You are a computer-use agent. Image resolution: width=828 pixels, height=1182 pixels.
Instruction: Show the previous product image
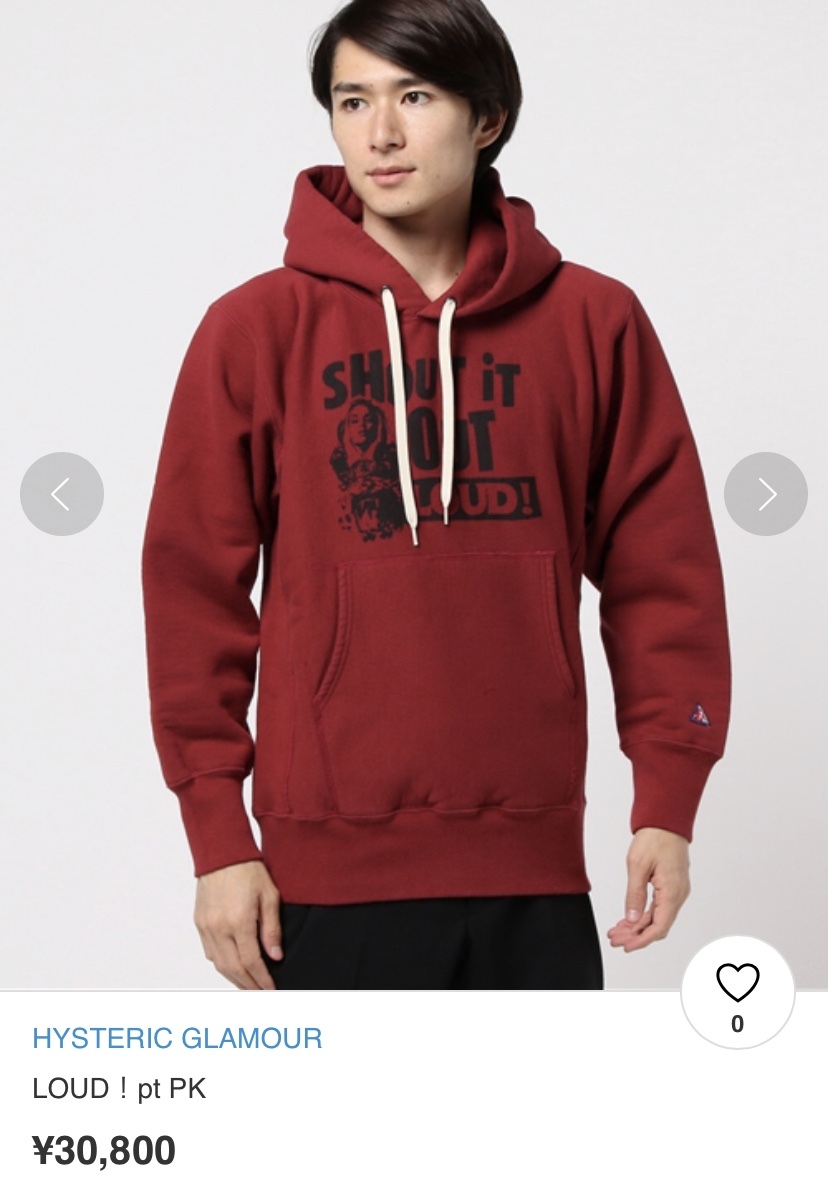(62, 494)
